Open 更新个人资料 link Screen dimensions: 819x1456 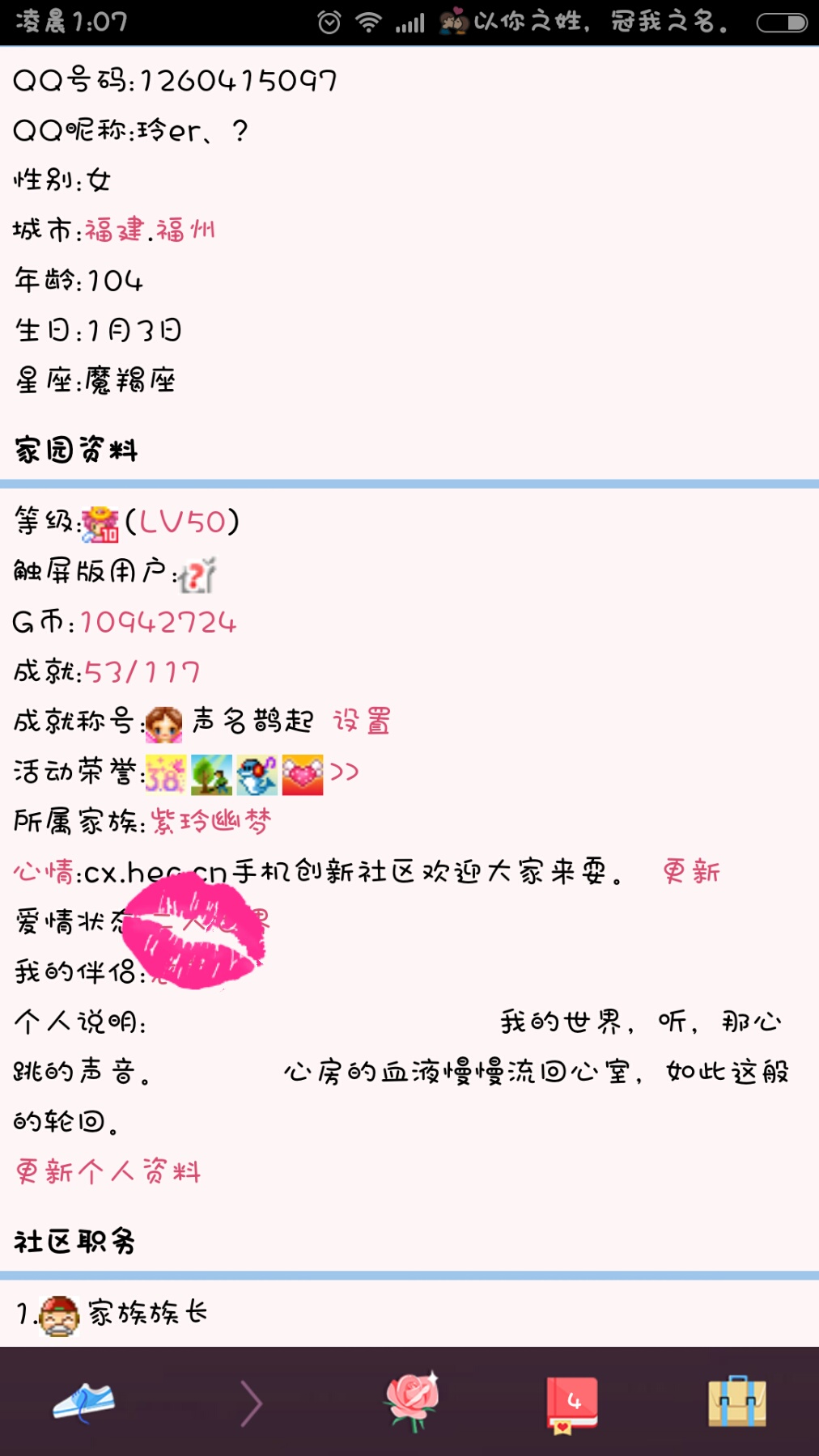tap(108, 1171)
